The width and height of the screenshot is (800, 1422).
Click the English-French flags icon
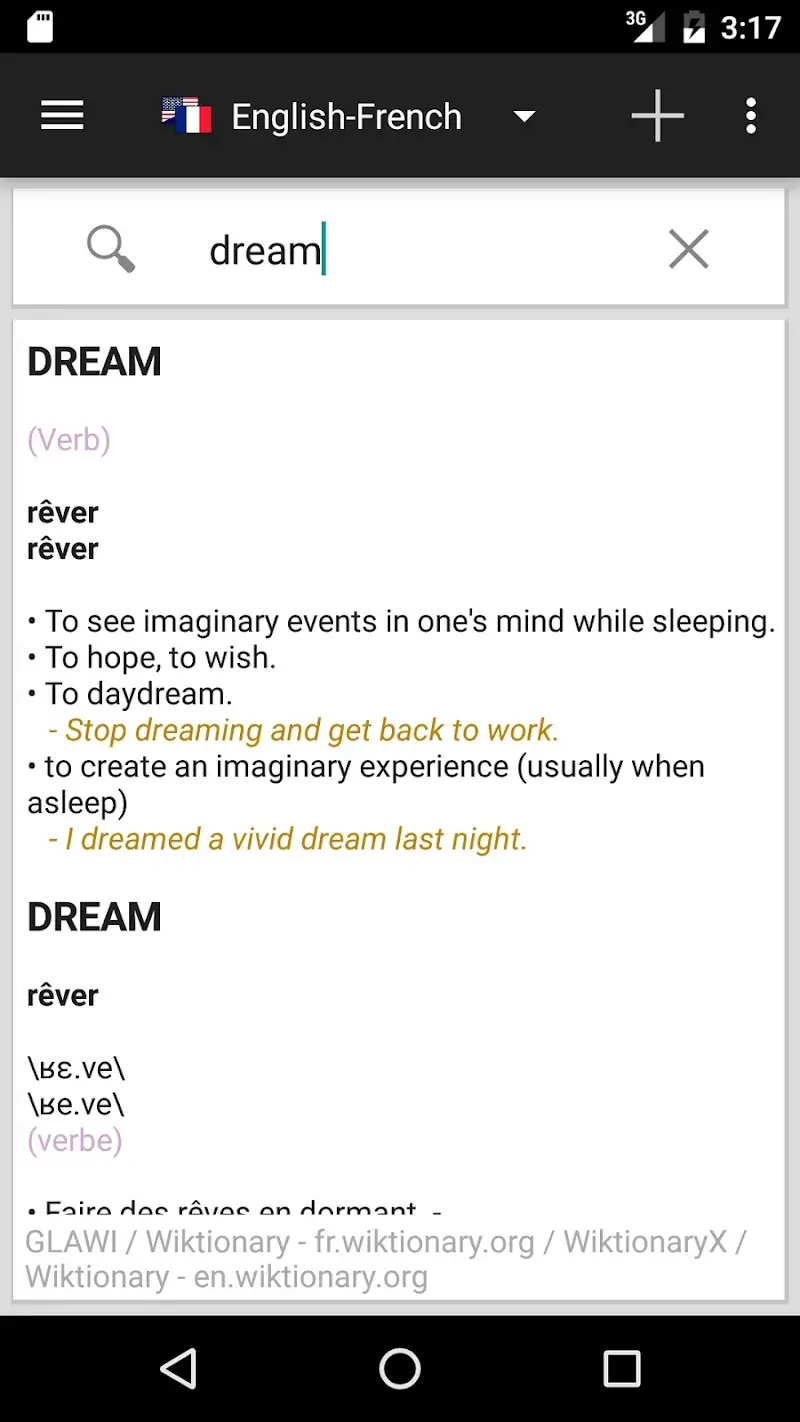[x=186, y=115]
